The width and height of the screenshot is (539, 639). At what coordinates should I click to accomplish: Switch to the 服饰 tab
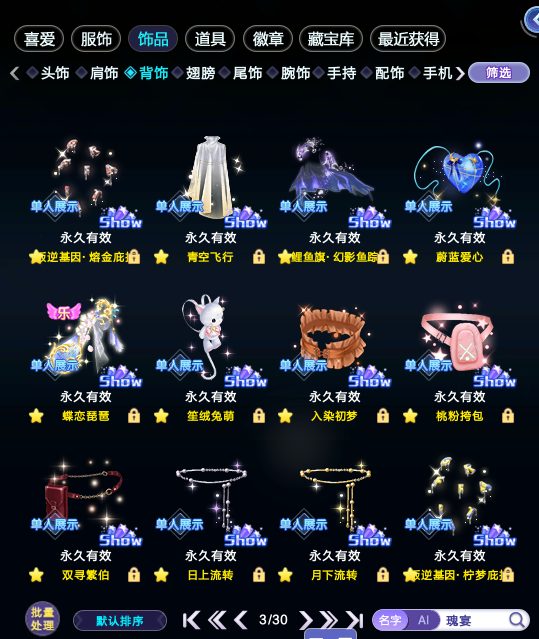pyautogui.click(x=96, y=39)
